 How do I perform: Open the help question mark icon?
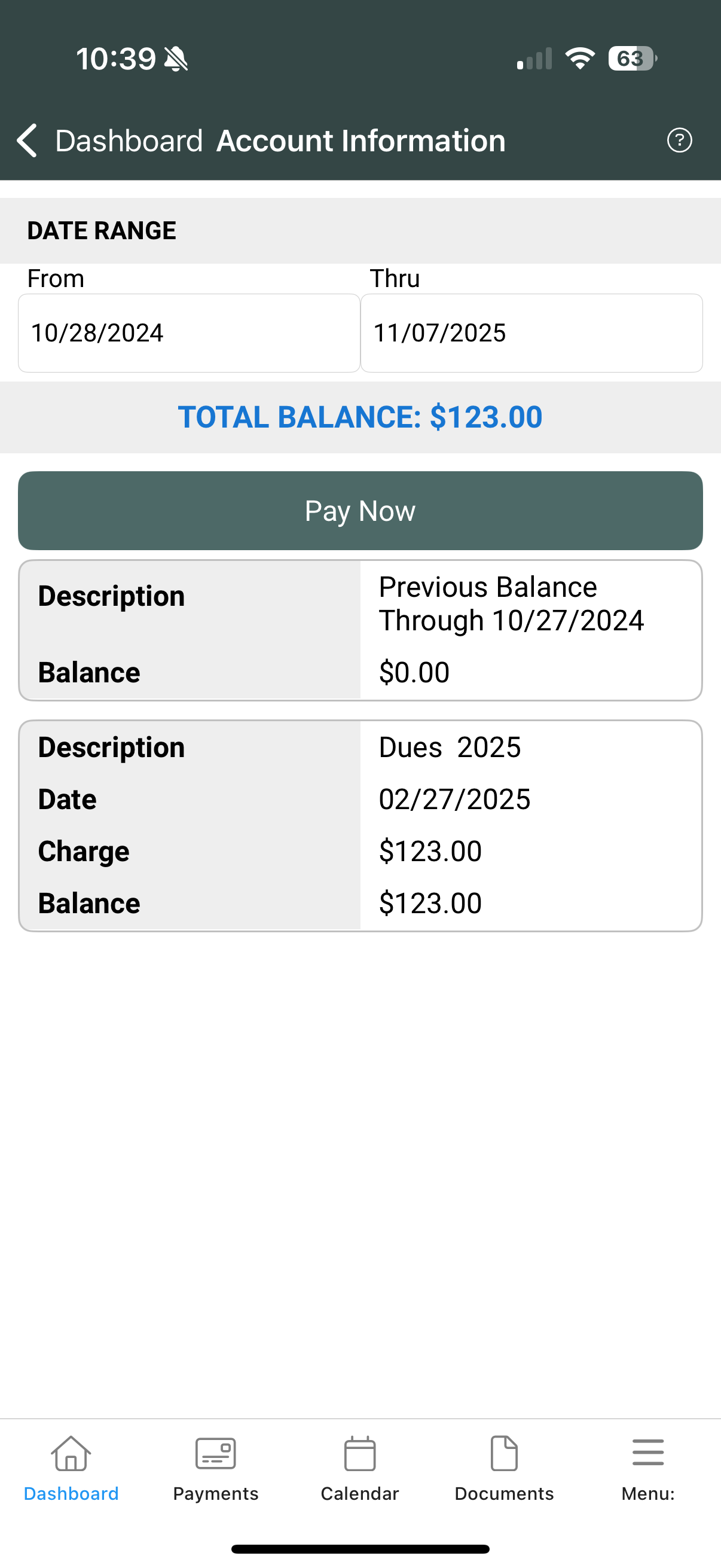pyautogui.click(x=679, y=141)
